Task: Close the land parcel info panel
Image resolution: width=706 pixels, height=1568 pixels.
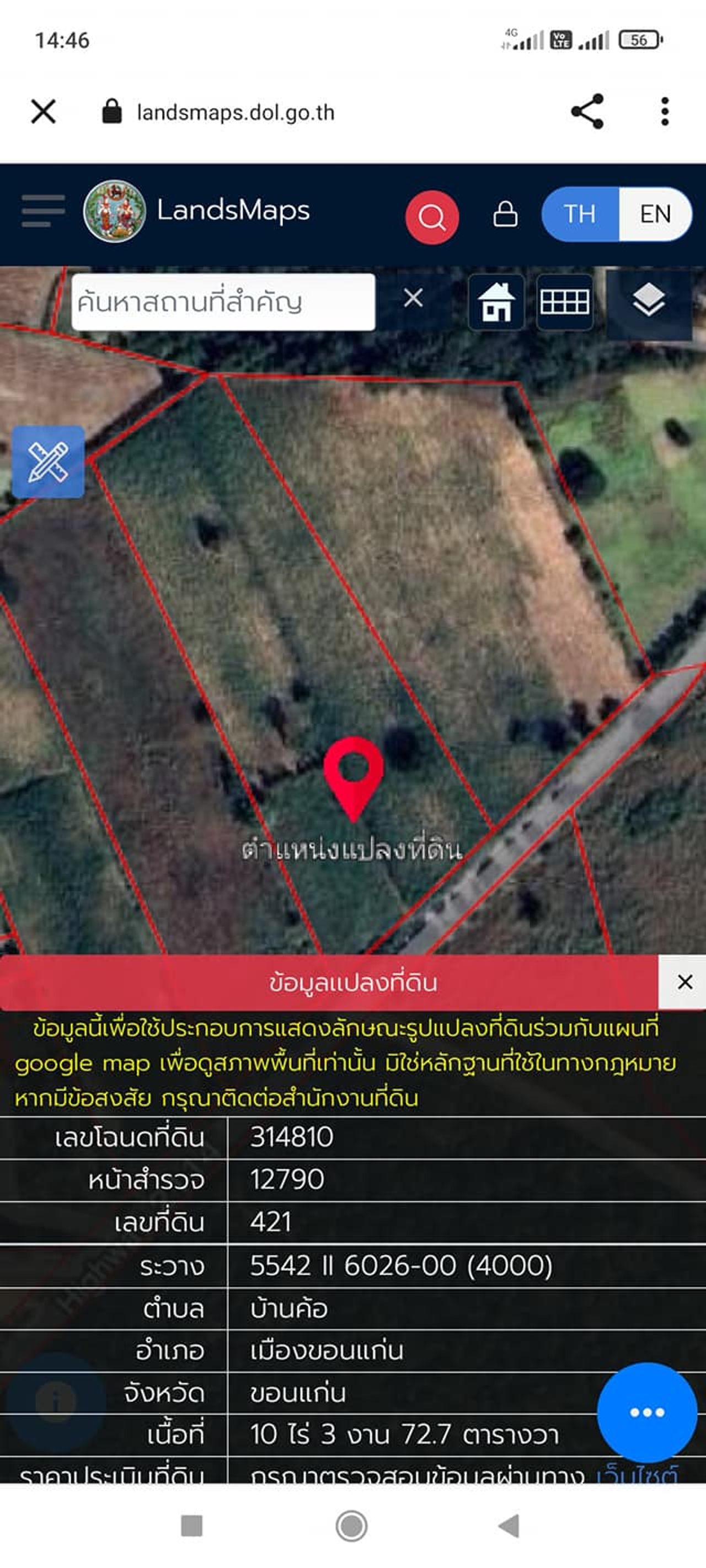Action: 684,982
